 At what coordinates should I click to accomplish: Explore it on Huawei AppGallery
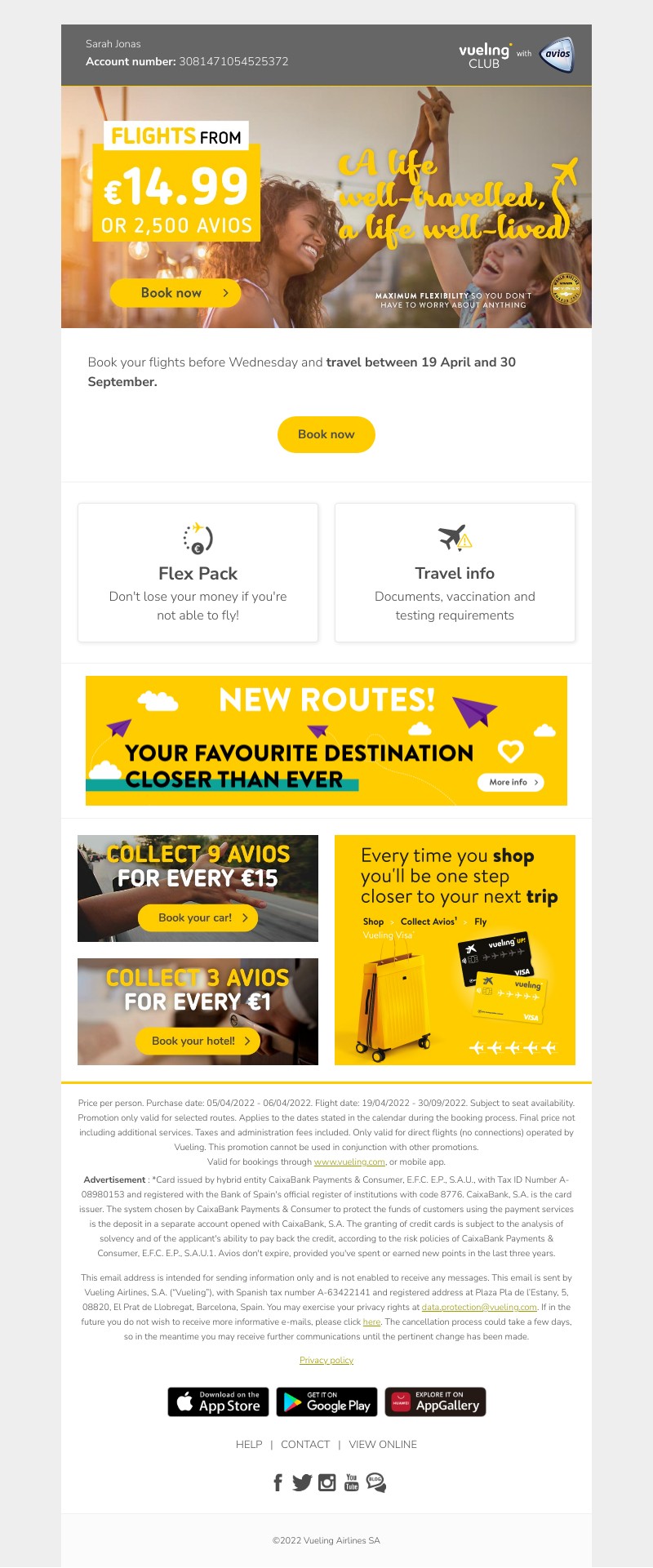click(x=435, y=1401)
